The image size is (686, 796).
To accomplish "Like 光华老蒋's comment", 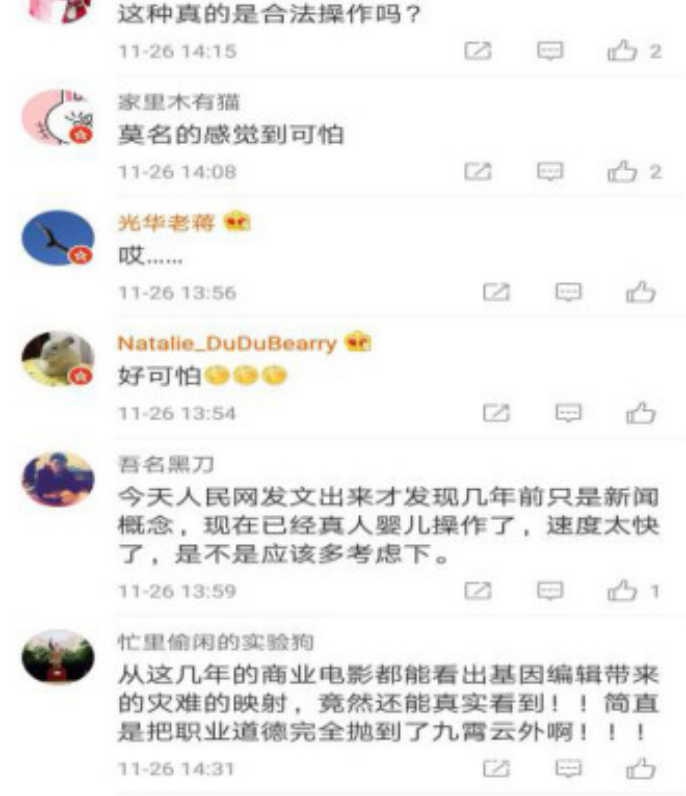I will pyautogui.click(x=641, y=292).
